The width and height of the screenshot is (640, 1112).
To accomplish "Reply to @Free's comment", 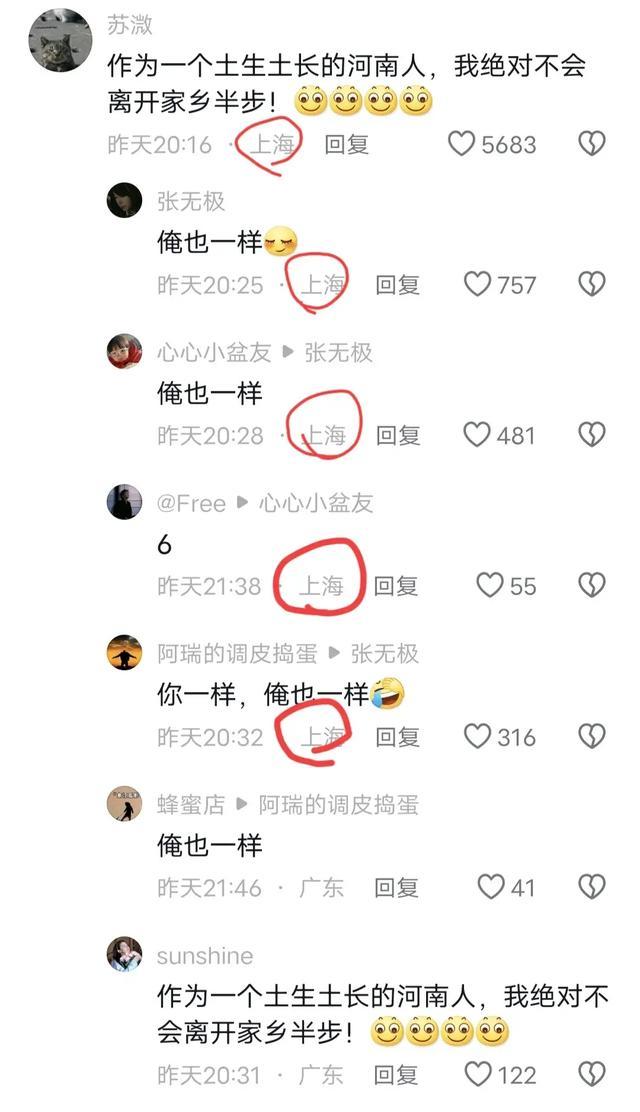I will click(396, 586).
